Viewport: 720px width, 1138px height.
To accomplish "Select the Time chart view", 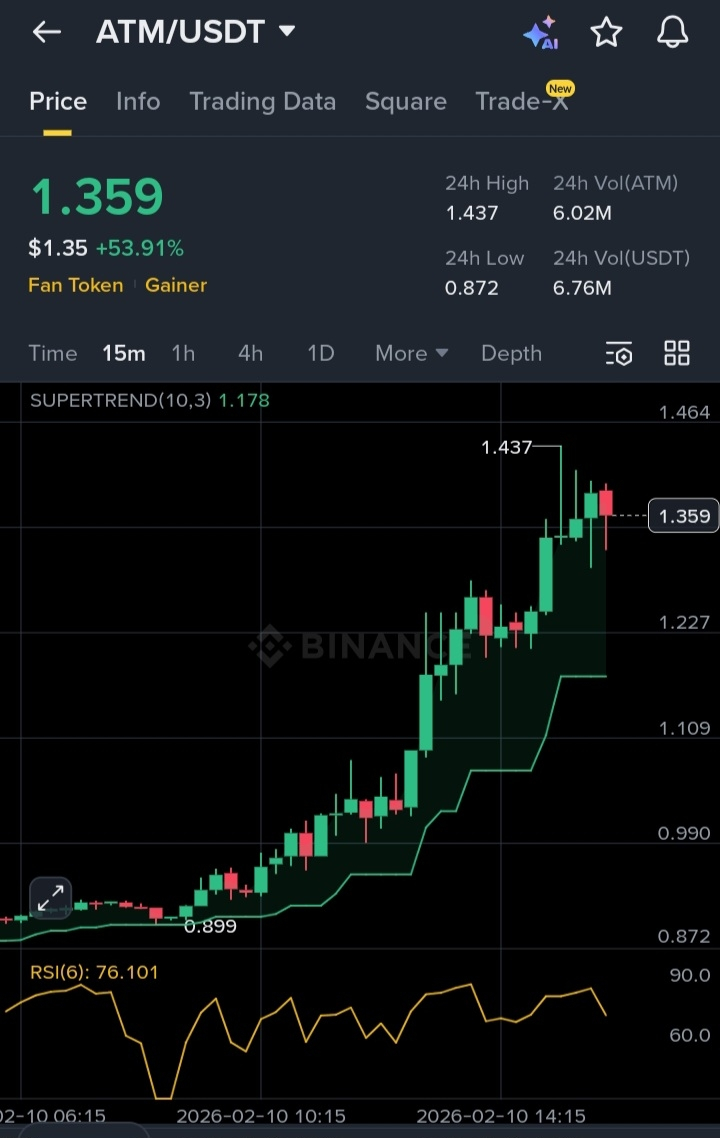I will (53, 353).
